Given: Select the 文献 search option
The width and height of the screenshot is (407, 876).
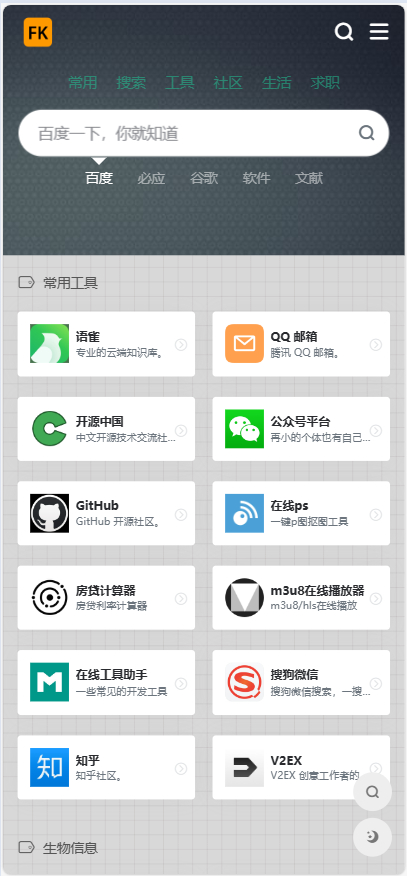Looking at the screenshot, I should pyautogui.click(x=309, y=178).
